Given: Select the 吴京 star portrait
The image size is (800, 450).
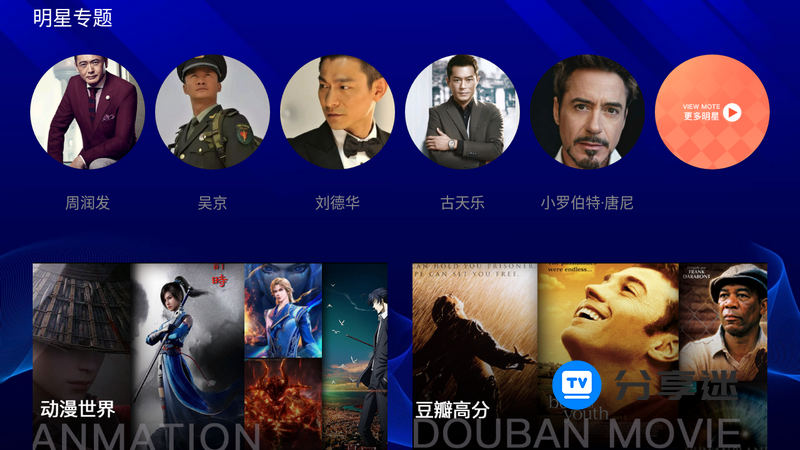Looking at the screenshot, I should [x=212, y=112].
